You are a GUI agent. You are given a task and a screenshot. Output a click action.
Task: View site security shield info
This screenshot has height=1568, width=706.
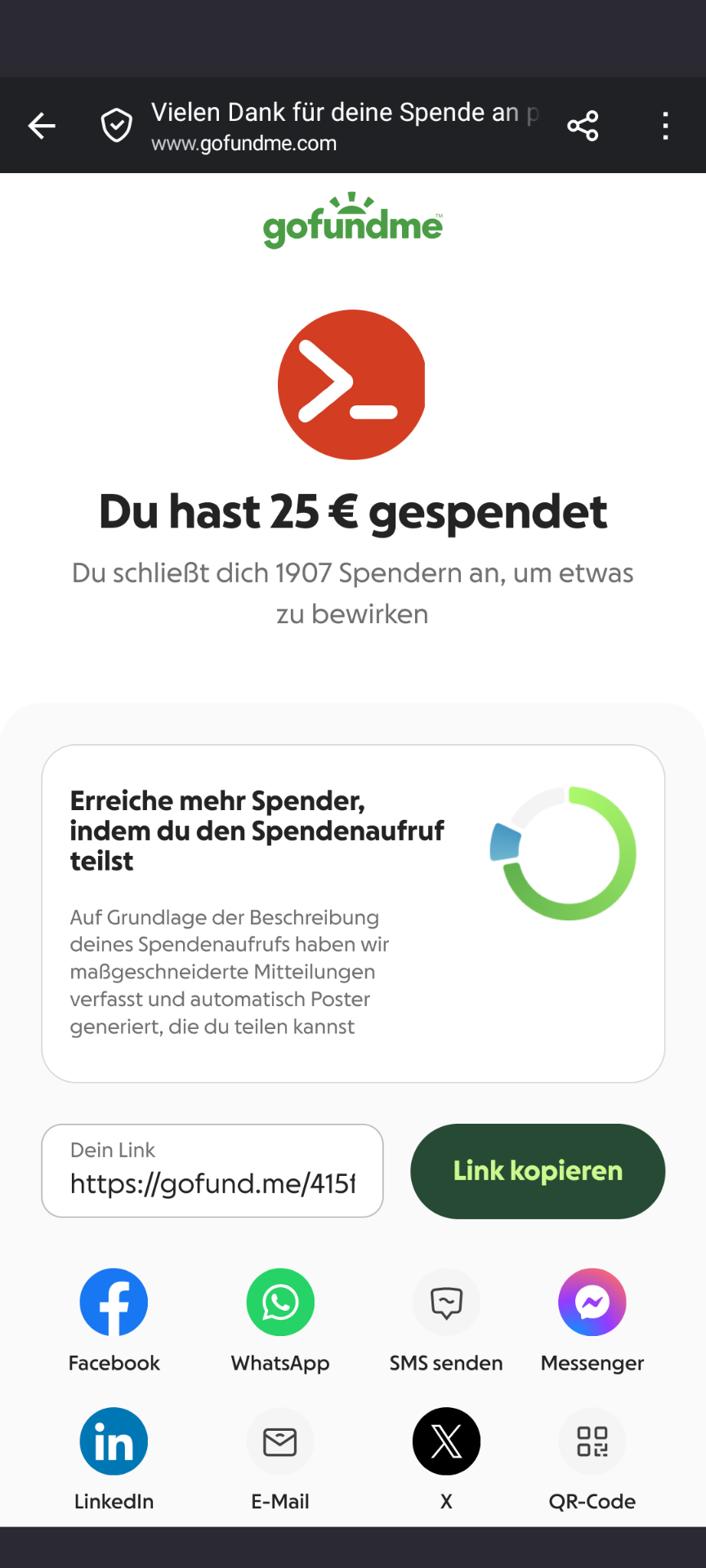116,126
